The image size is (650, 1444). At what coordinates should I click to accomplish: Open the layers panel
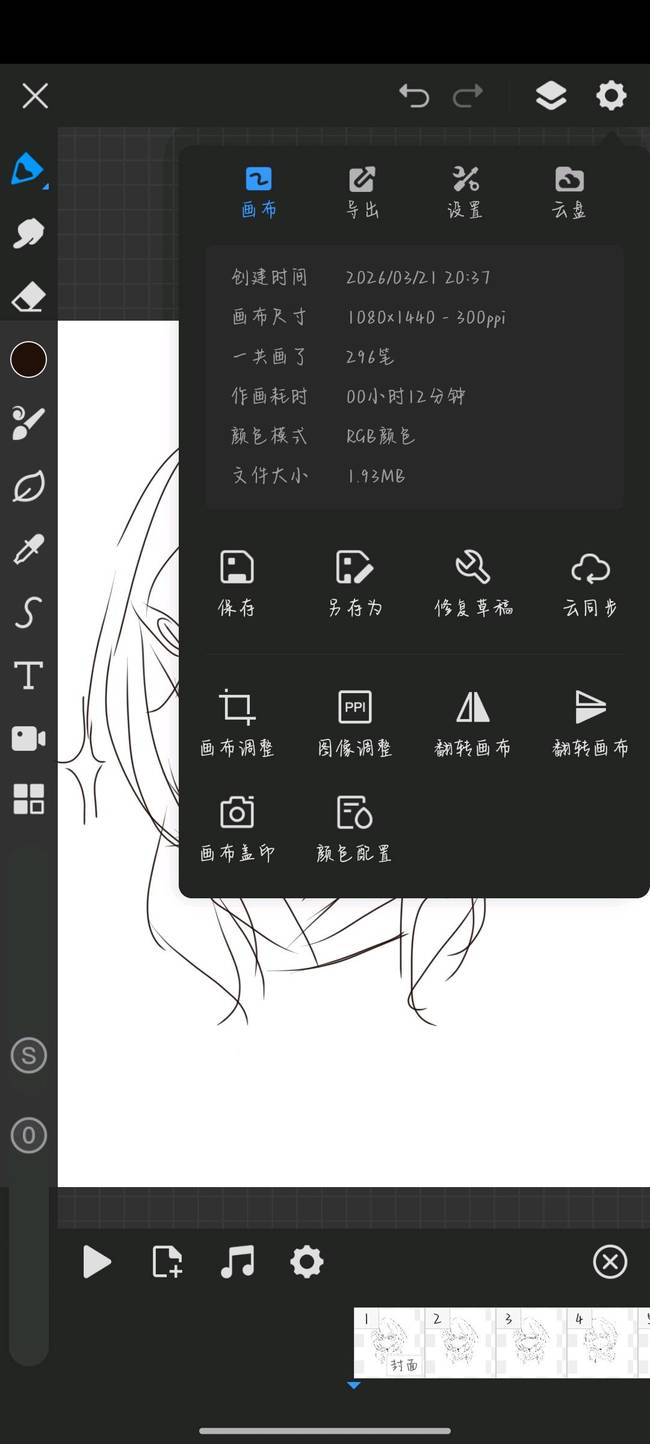pos(550,96)
